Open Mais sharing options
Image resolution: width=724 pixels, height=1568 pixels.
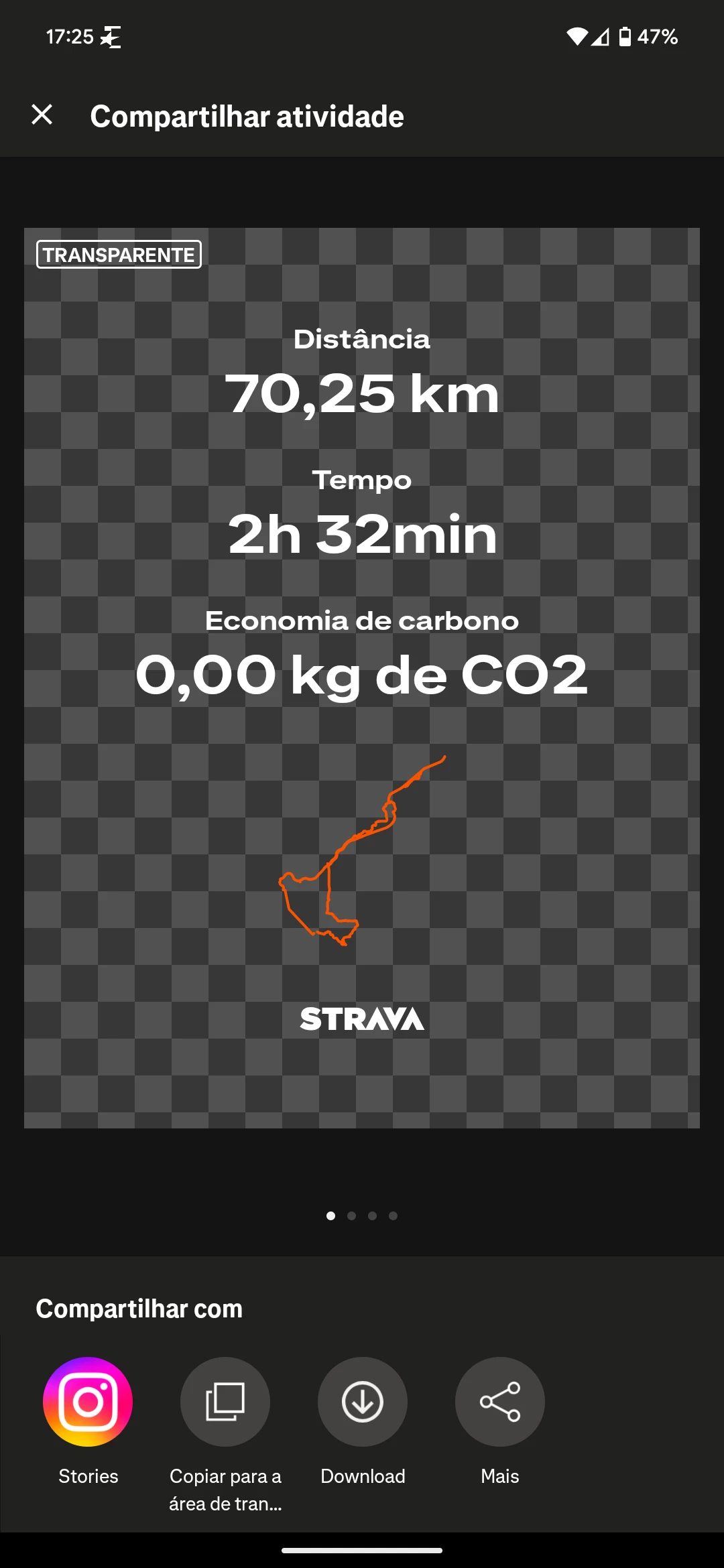pyautogui.click(x=500, y=1402)
